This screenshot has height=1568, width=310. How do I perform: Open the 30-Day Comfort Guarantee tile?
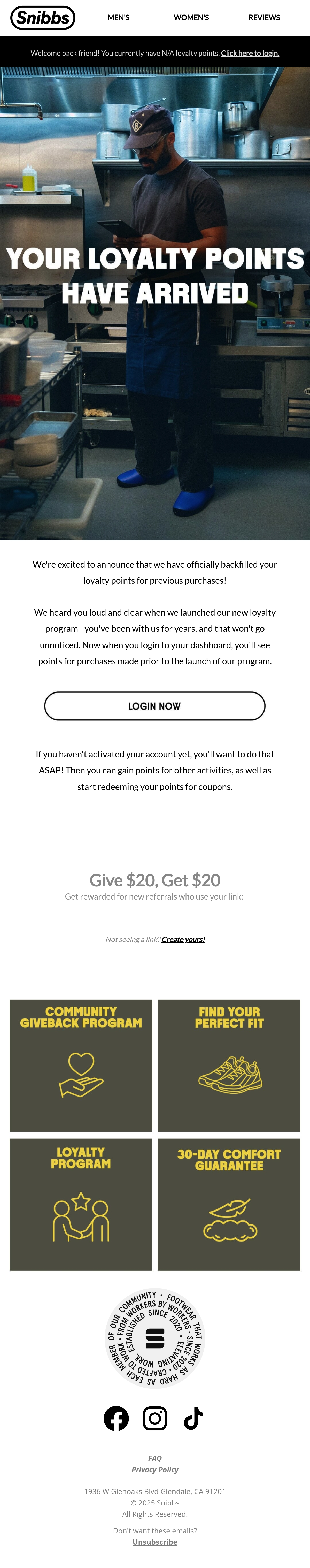click(229, 1204)
